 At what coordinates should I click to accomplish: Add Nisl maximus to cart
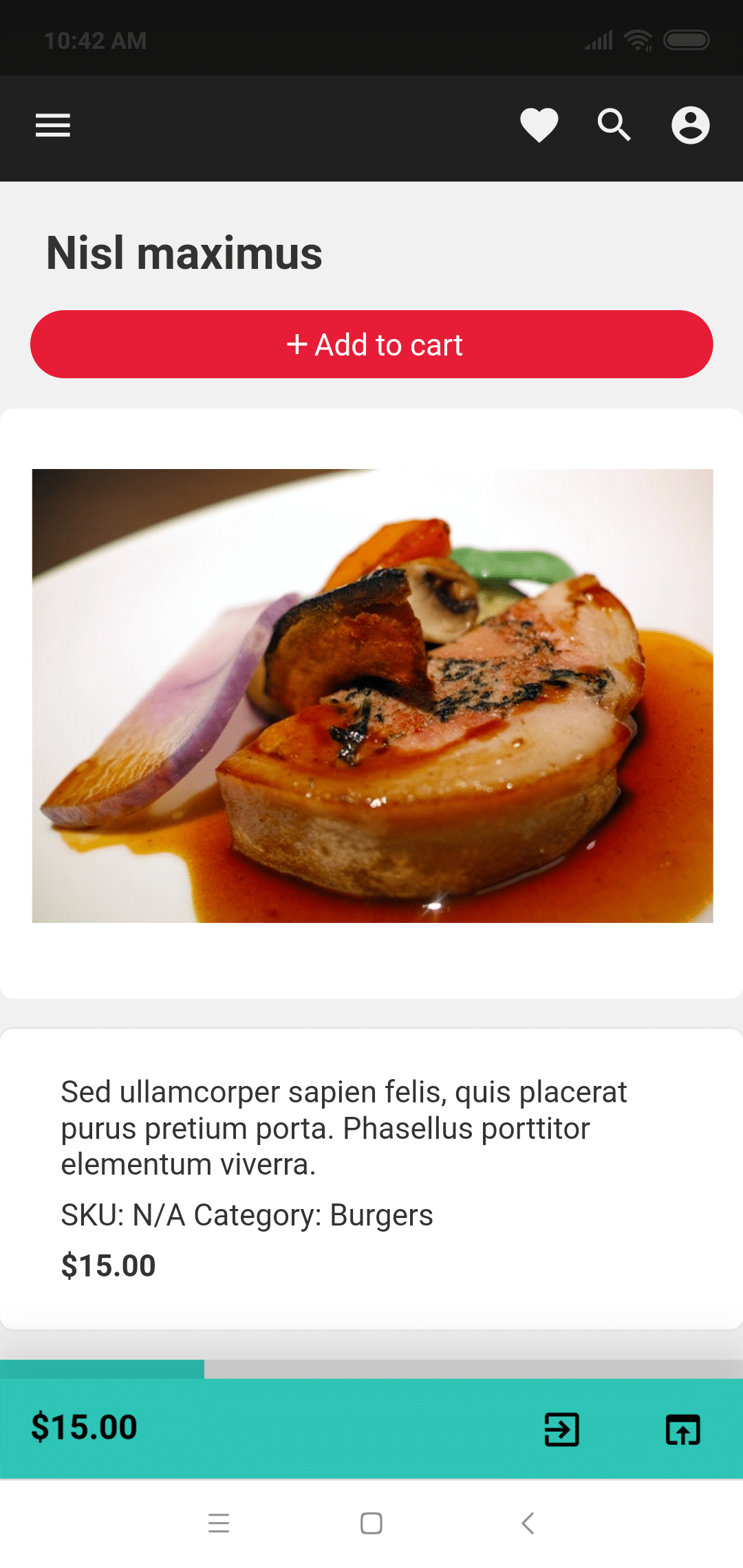coord(371,345)
